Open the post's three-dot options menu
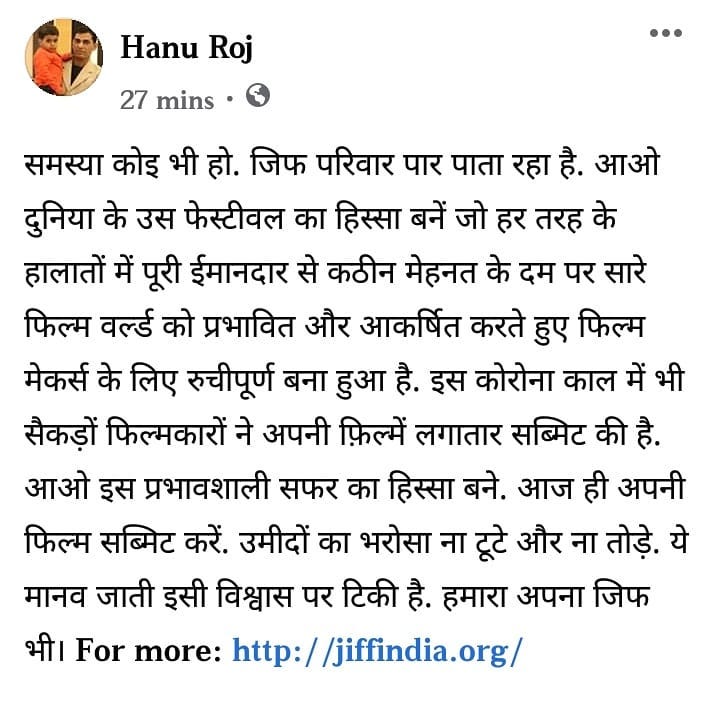Viewport: 720px width, 710px height. [665, 33]
